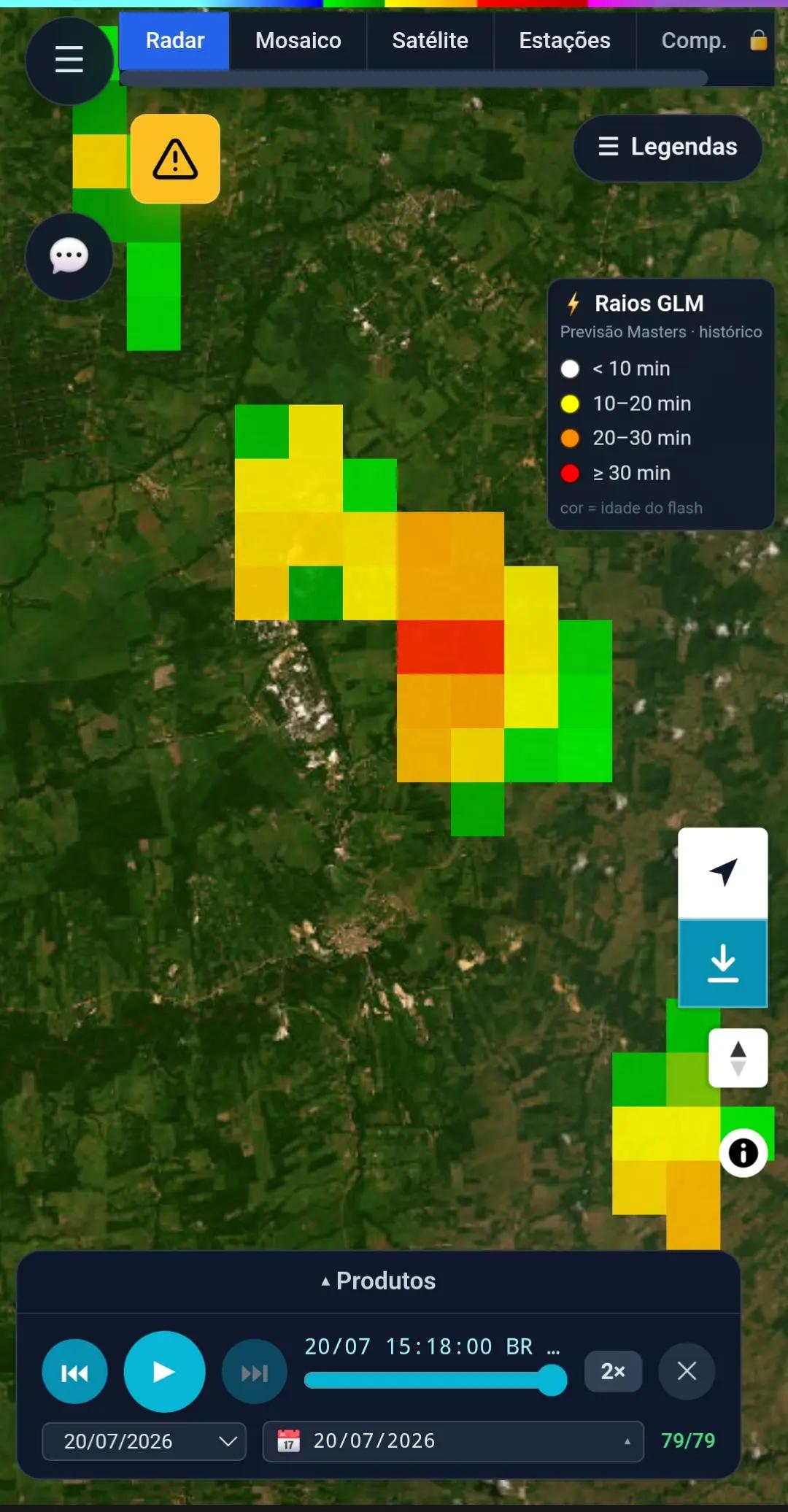
Task: Switch to the Mosaico tab
Action: 298,41
